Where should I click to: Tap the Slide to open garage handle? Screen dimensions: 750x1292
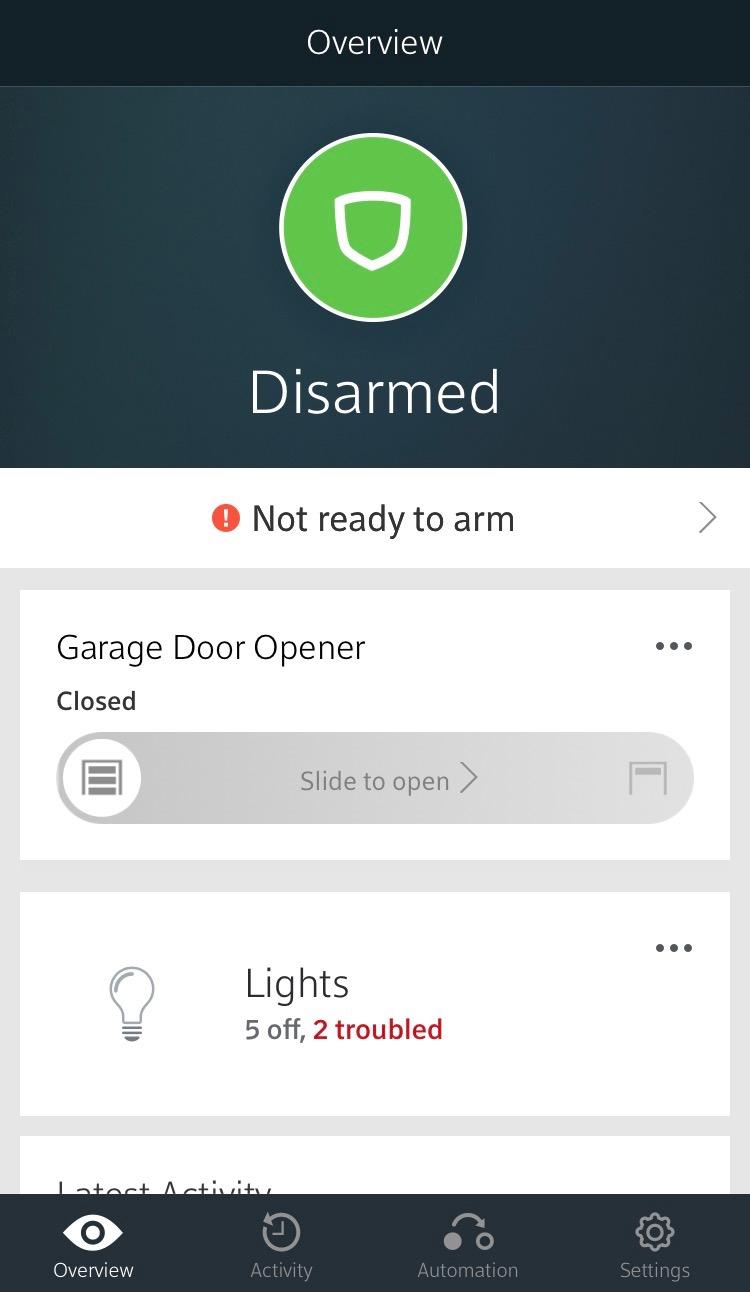tap(101, 778)
